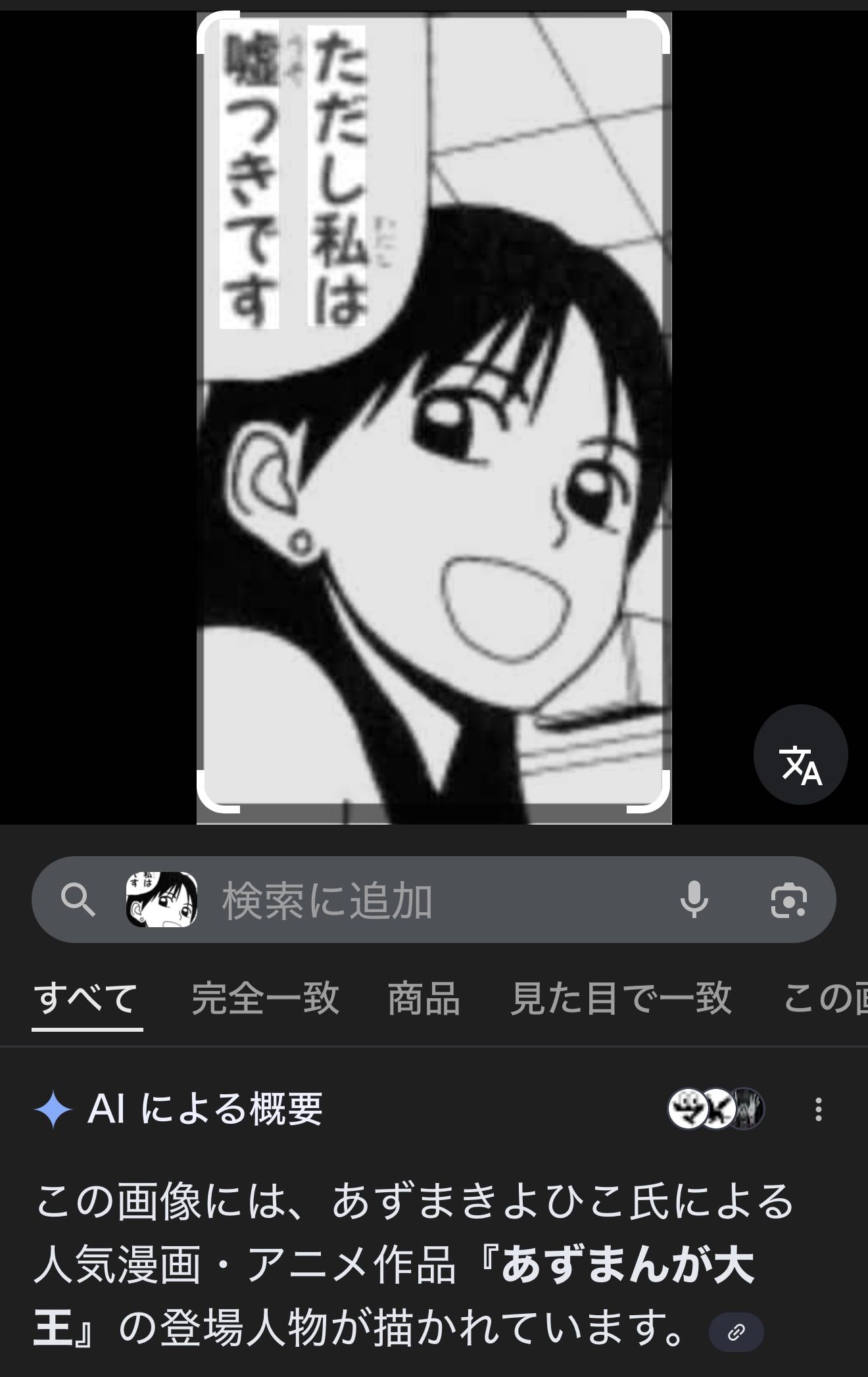Select the すべて tab
868x1377 pixels.
(x=86, y=998)
